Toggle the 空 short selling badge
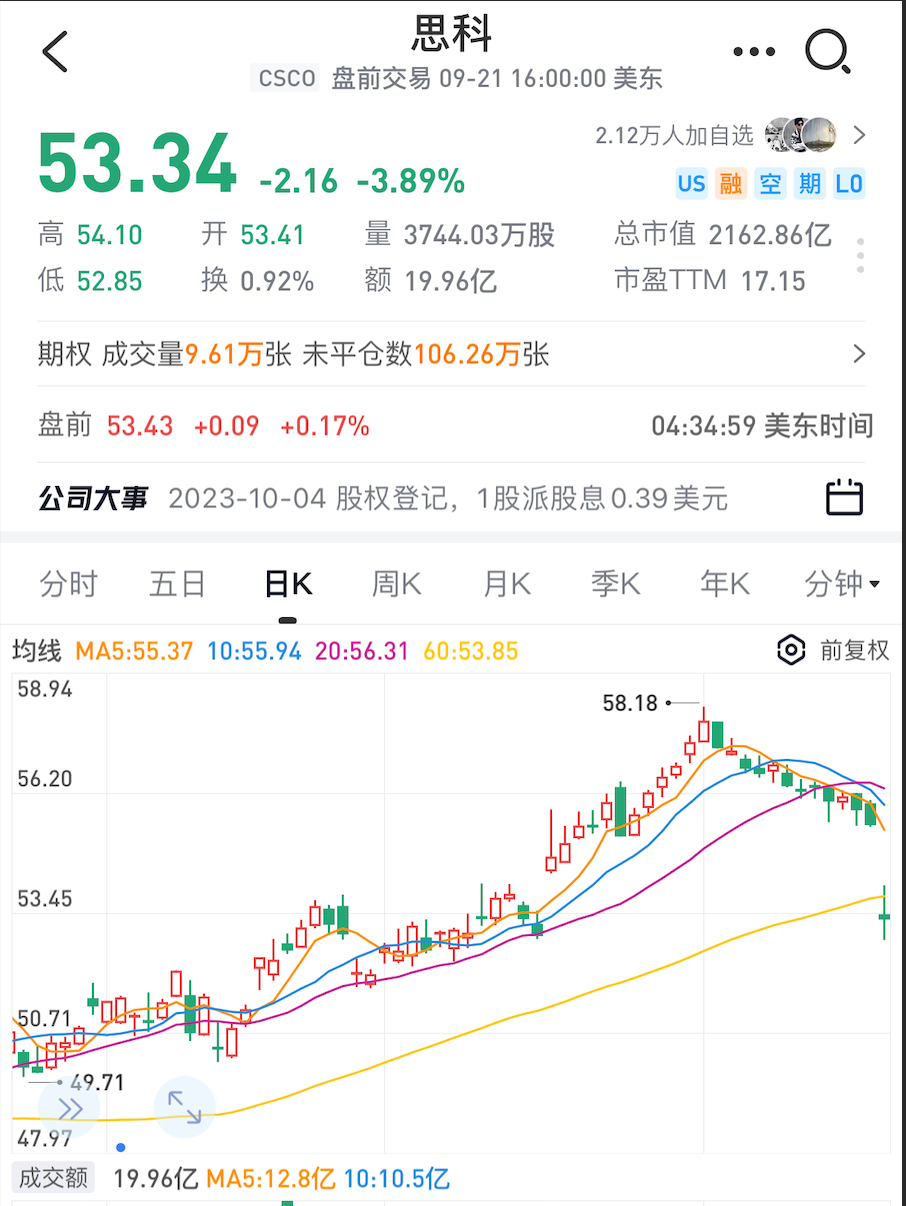The image size is (906, 1206). tap(770, 184)
